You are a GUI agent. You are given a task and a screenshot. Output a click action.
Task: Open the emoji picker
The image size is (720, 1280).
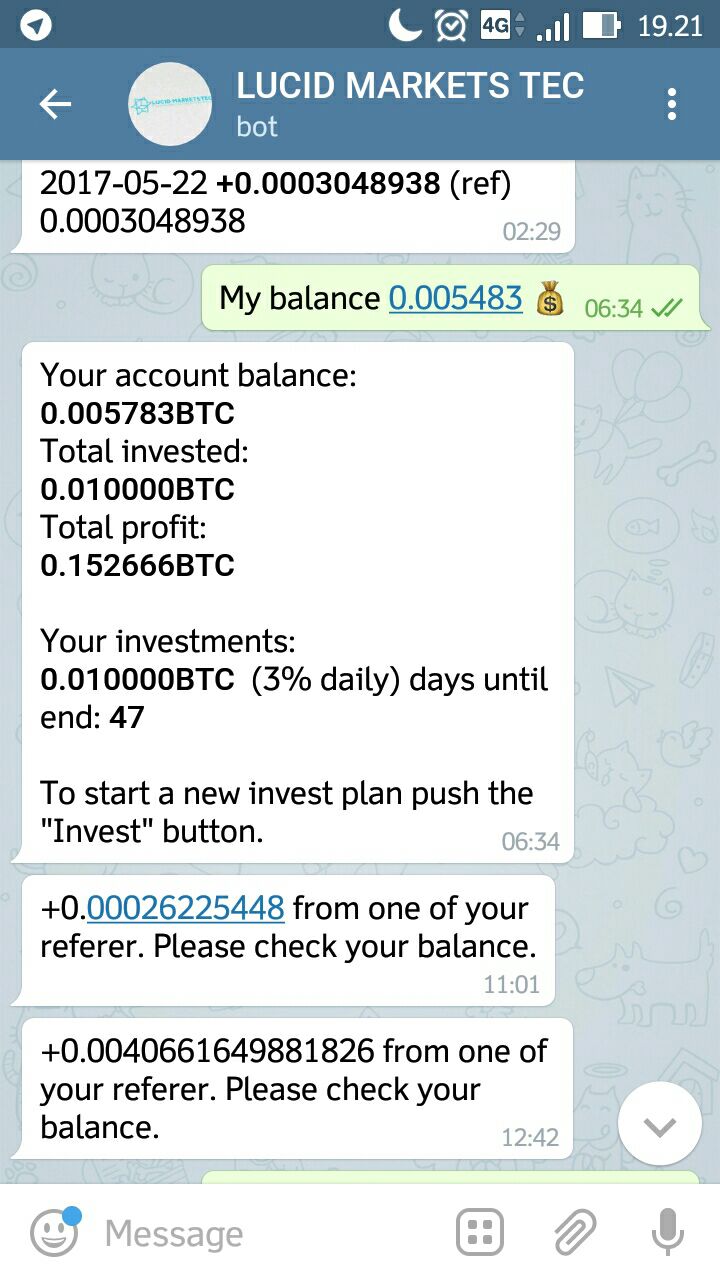54,1232
